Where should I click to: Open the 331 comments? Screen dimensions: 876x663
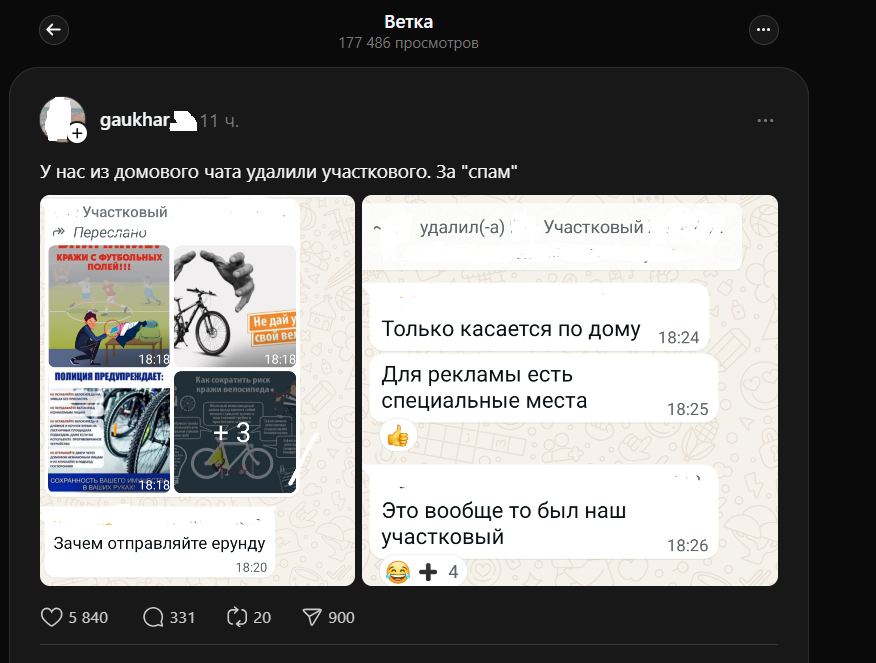(154, 617)
